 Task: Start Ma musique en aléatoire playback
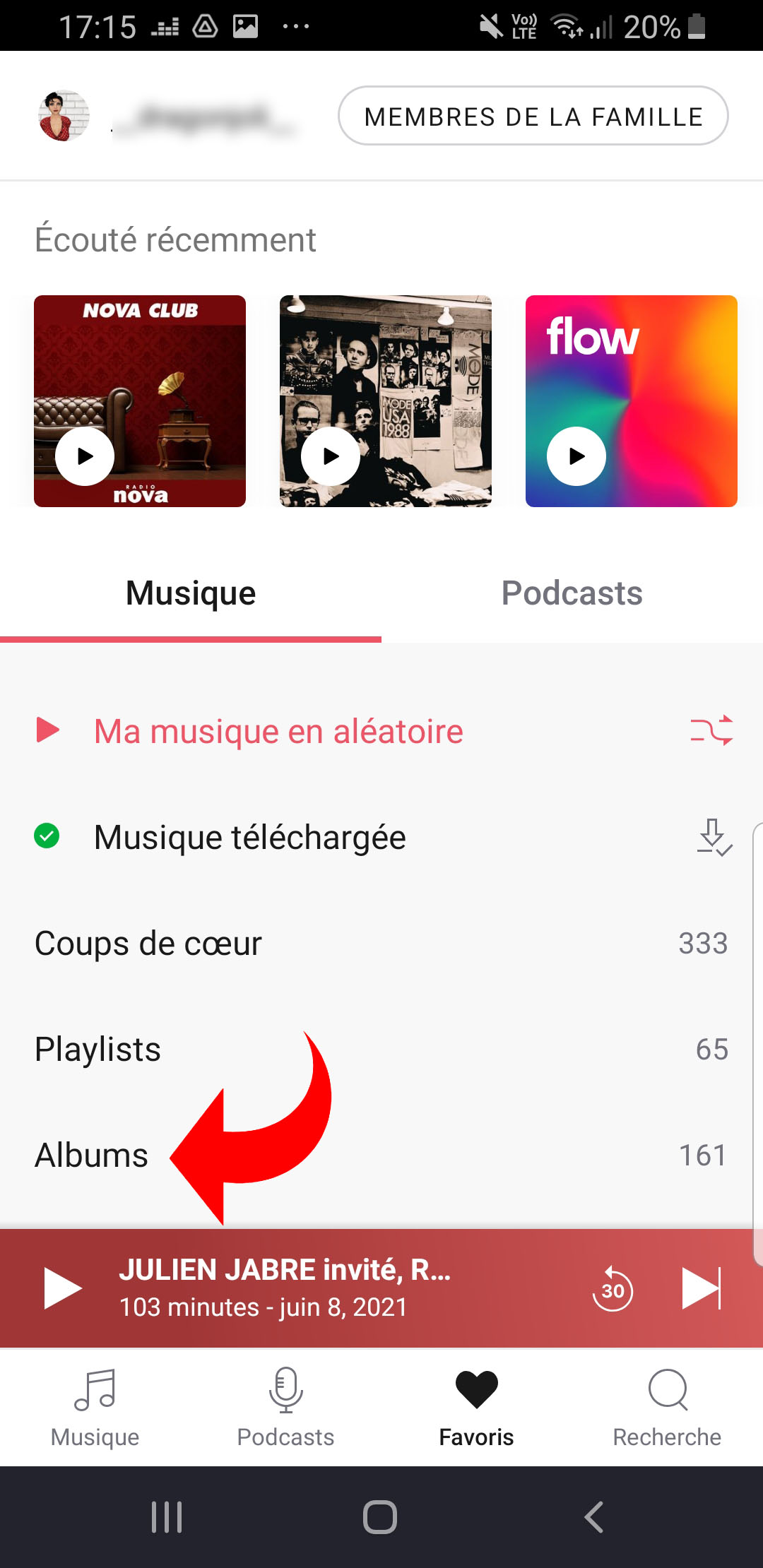coord(278,732)
